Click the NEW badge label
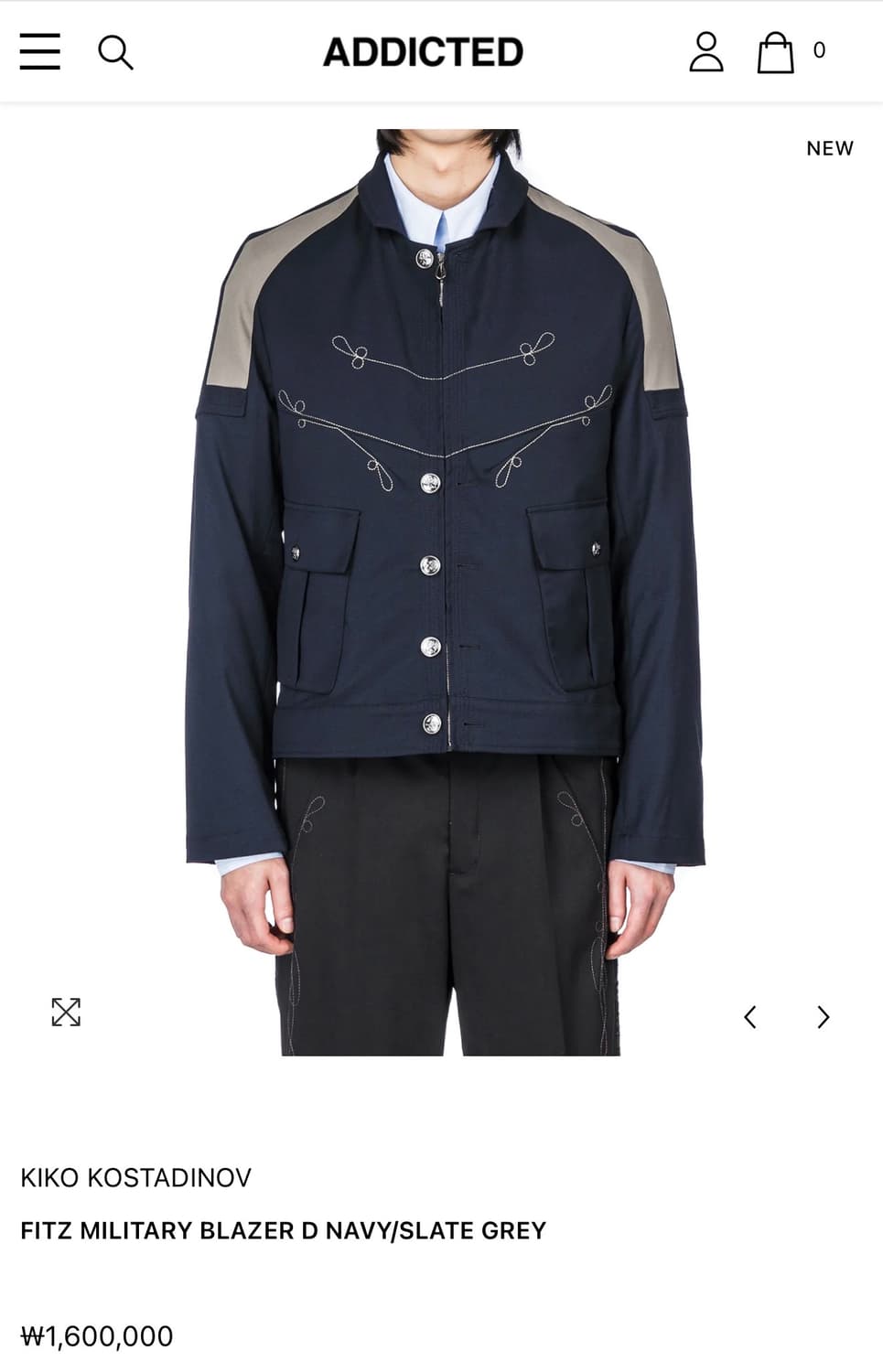The width and height of the screenshot is (883, 1372). (x=828, y=146)
